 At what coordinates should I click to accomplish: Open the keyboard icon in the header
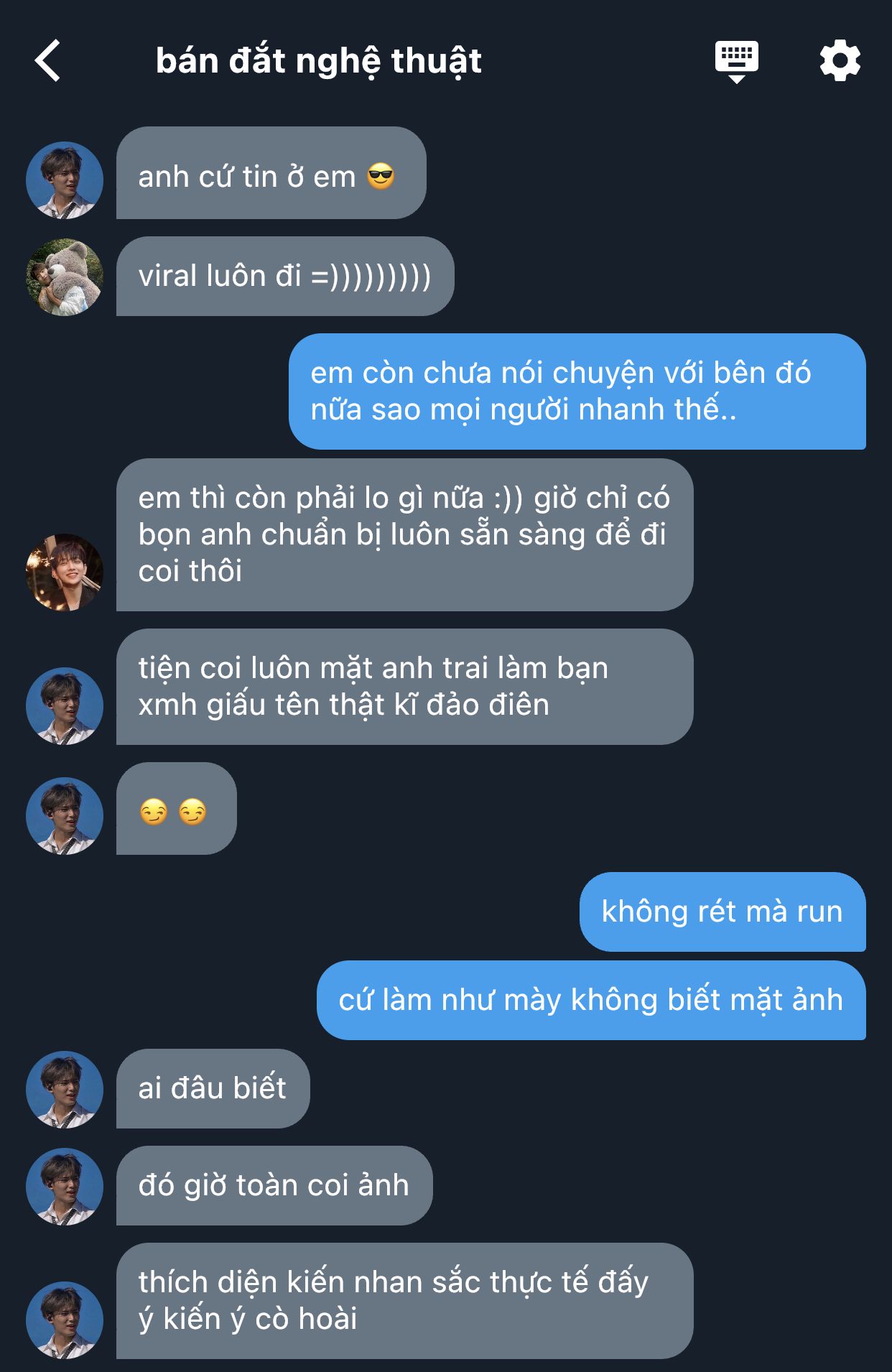[736, 61]
